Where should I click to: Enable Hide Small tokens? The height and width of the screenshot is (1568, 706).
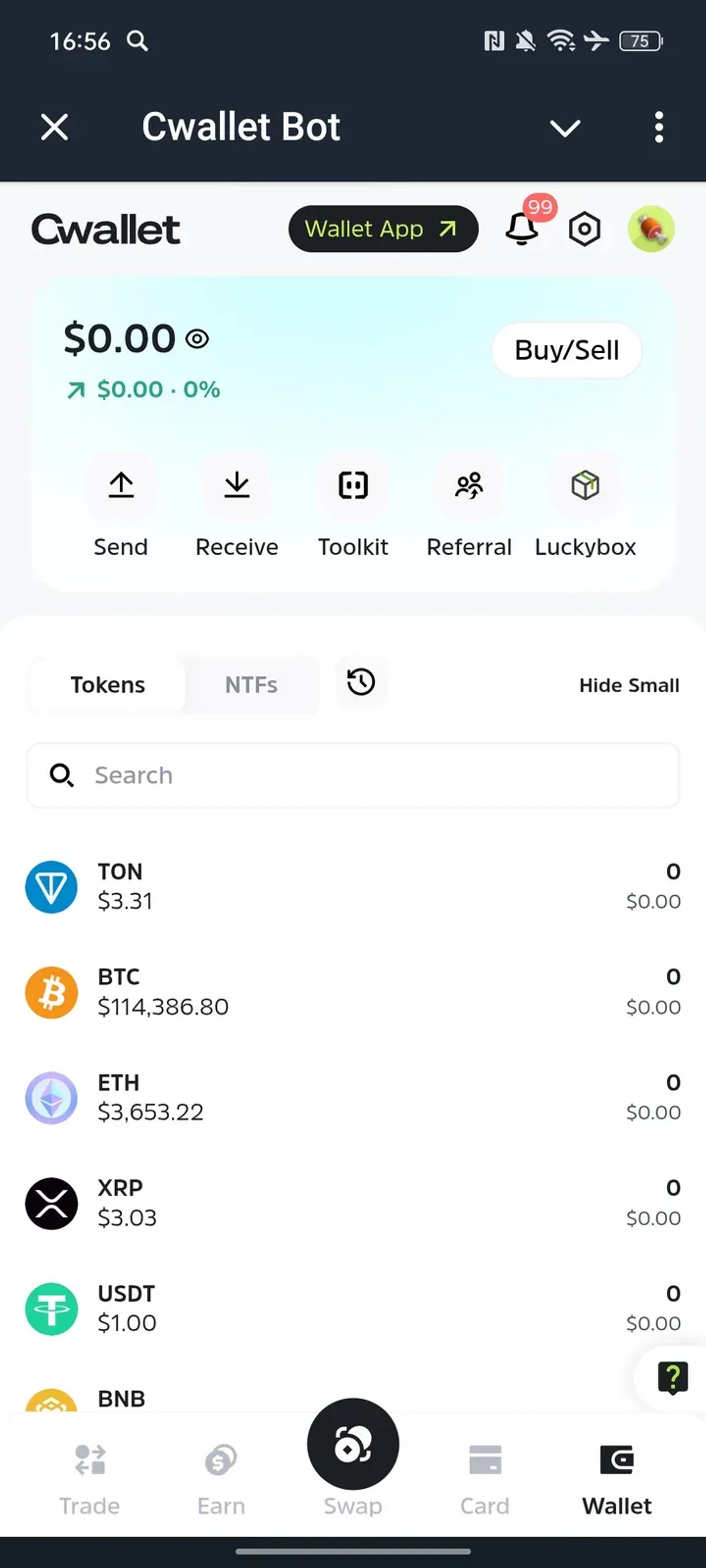coord(629,685)
